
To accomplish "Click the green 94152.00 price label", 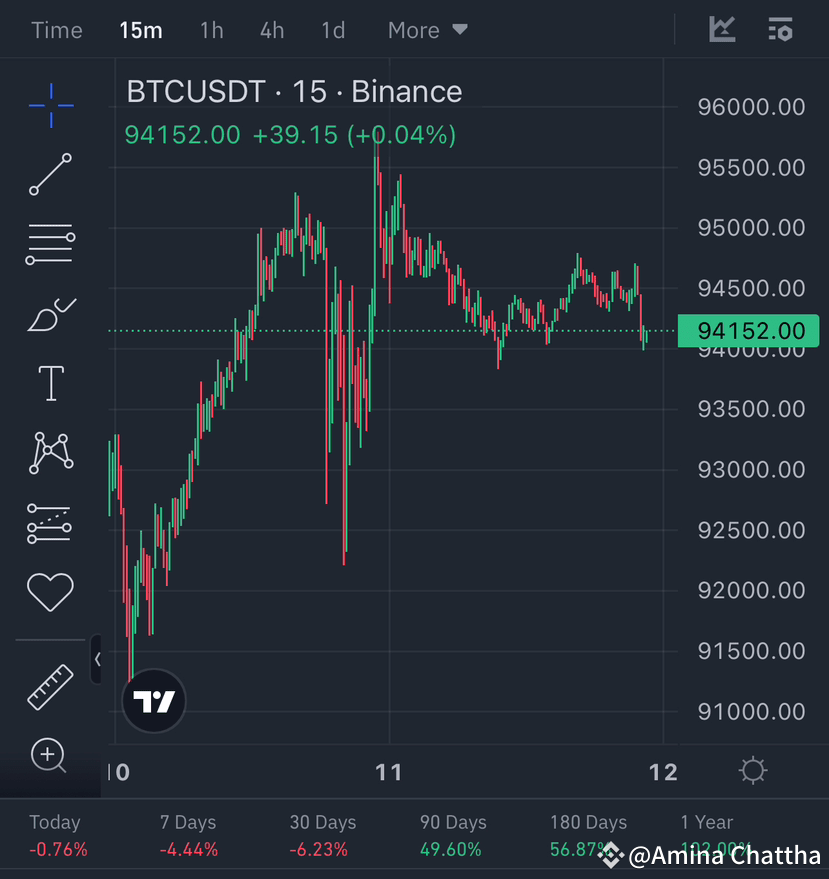I will coord(748,330).
